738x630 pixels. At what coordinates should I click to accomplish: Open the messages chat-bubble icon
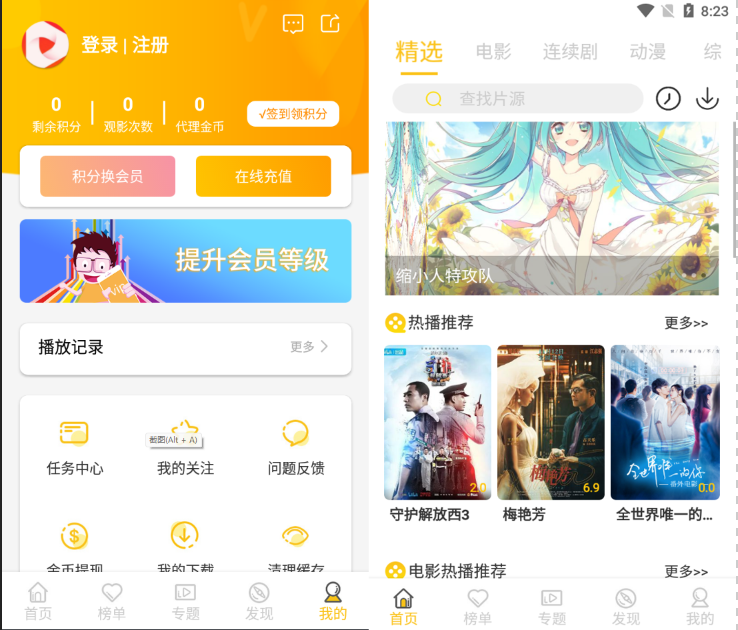[x=293, y=23]
